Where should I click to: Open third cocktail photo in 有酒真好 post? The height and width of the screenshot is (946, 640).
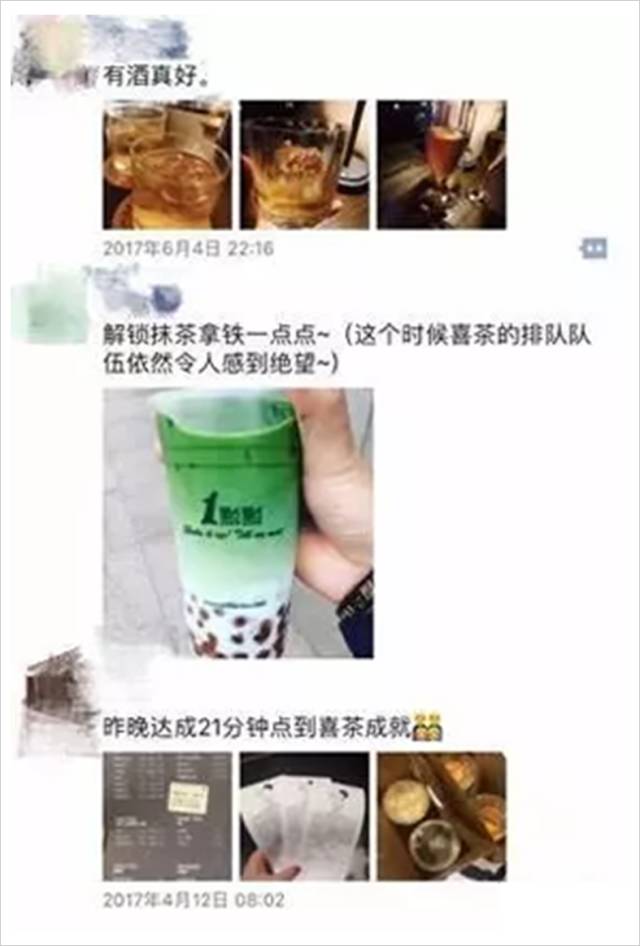click(440, 164)
